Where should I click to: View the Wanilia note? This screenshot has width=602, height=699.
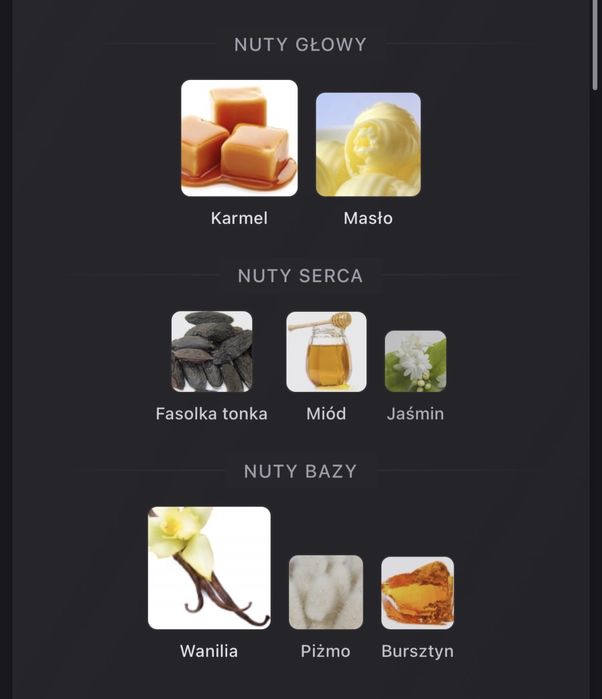click(209, 567)
